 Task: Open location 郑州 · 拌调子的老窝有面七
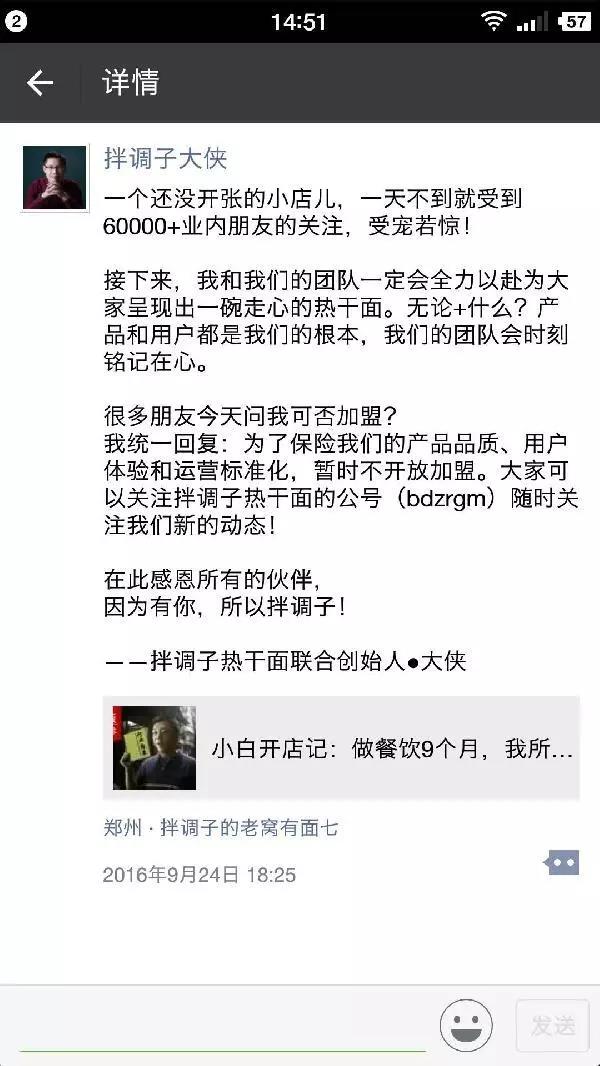(220, 828)
